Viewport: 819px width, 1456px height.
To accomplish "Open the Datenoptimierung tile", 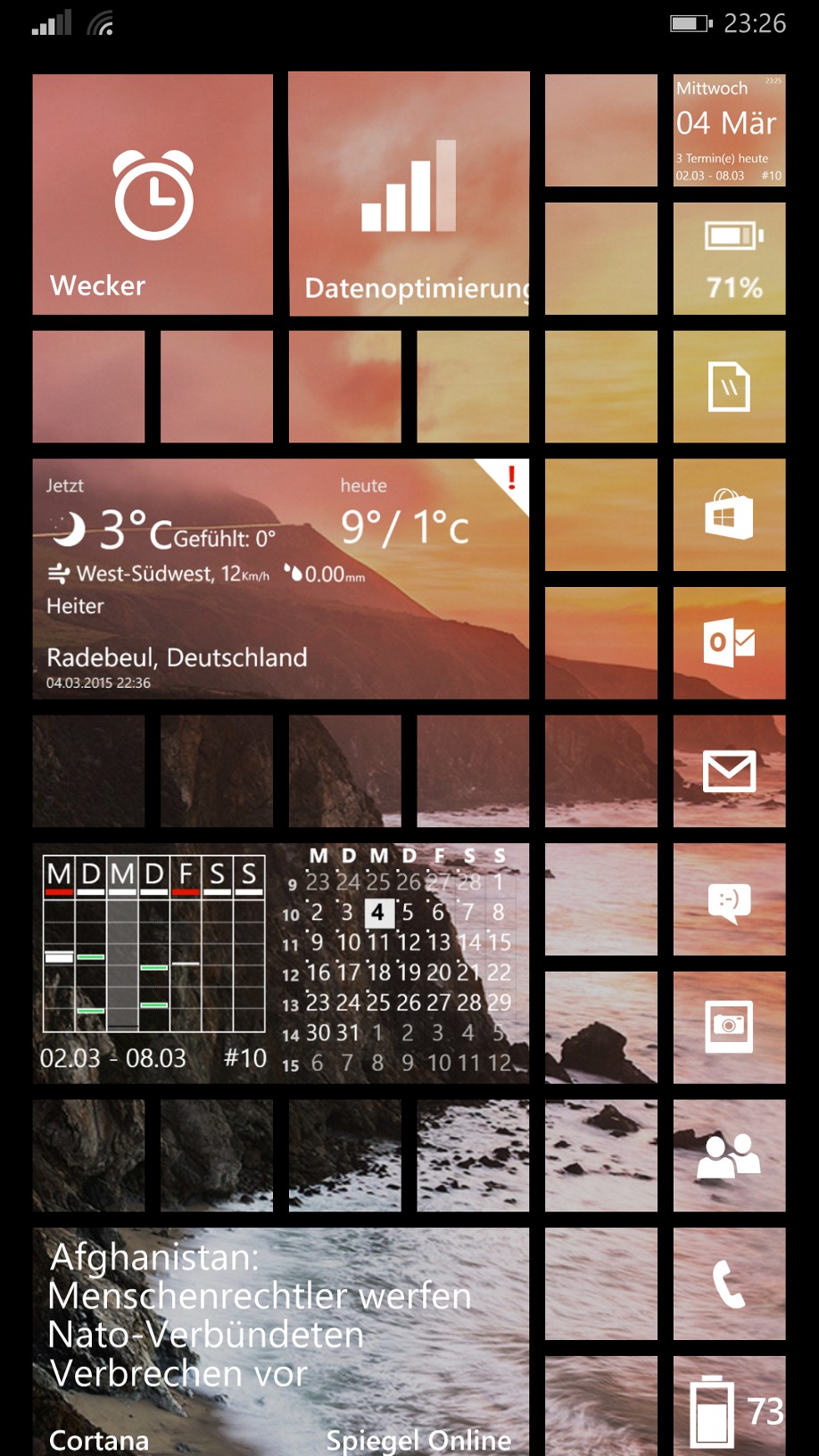I will click(409, 194).
